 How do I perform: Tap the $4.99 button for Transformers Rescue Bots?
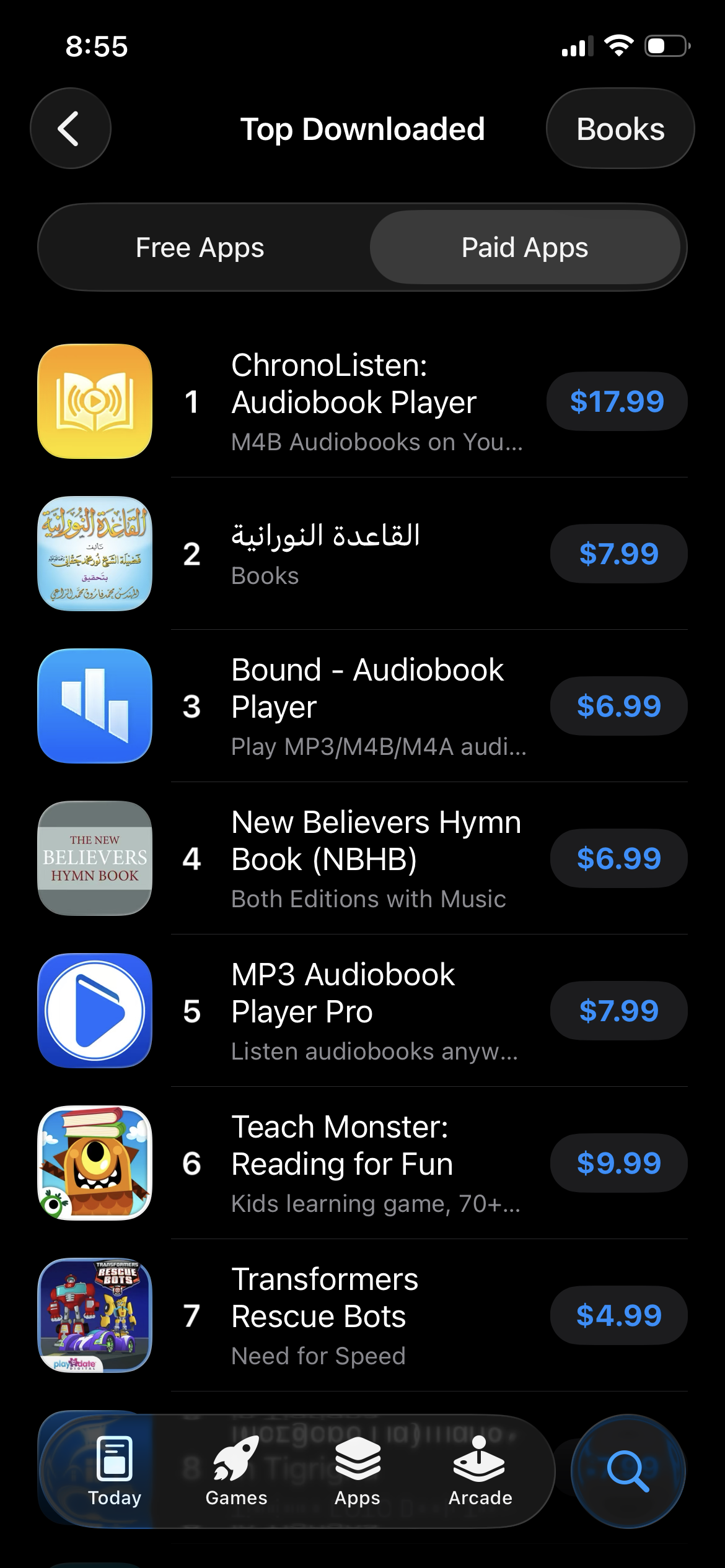(618, 1315)
